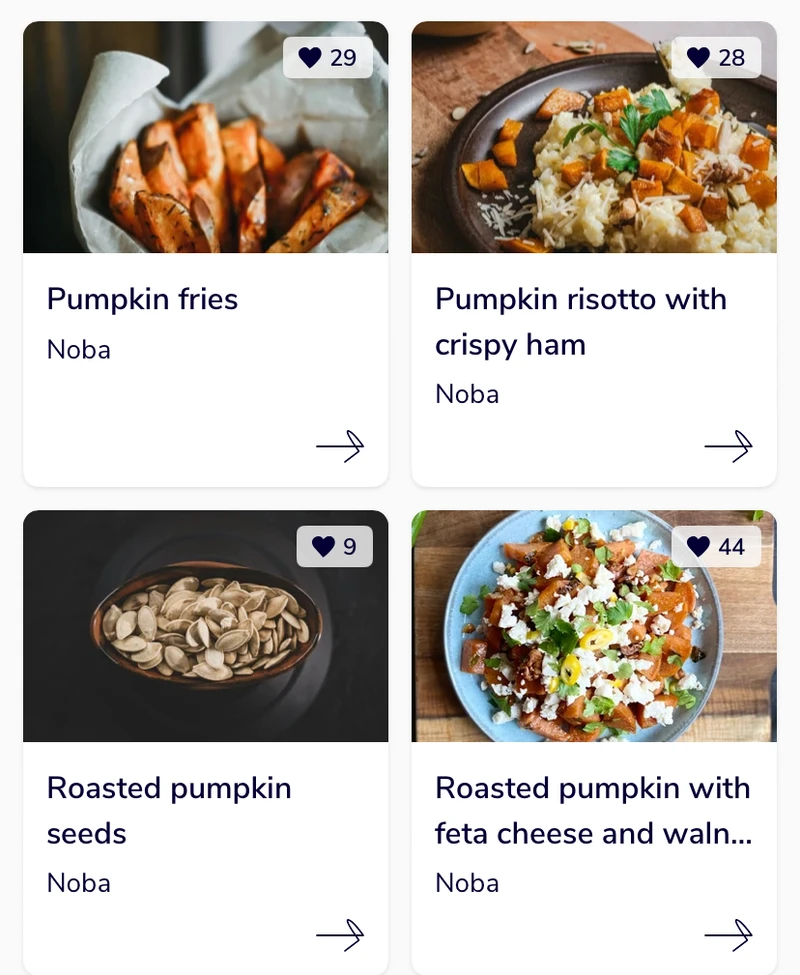Tap the arrow on Pumpkin risotto card

pos(728,447)
